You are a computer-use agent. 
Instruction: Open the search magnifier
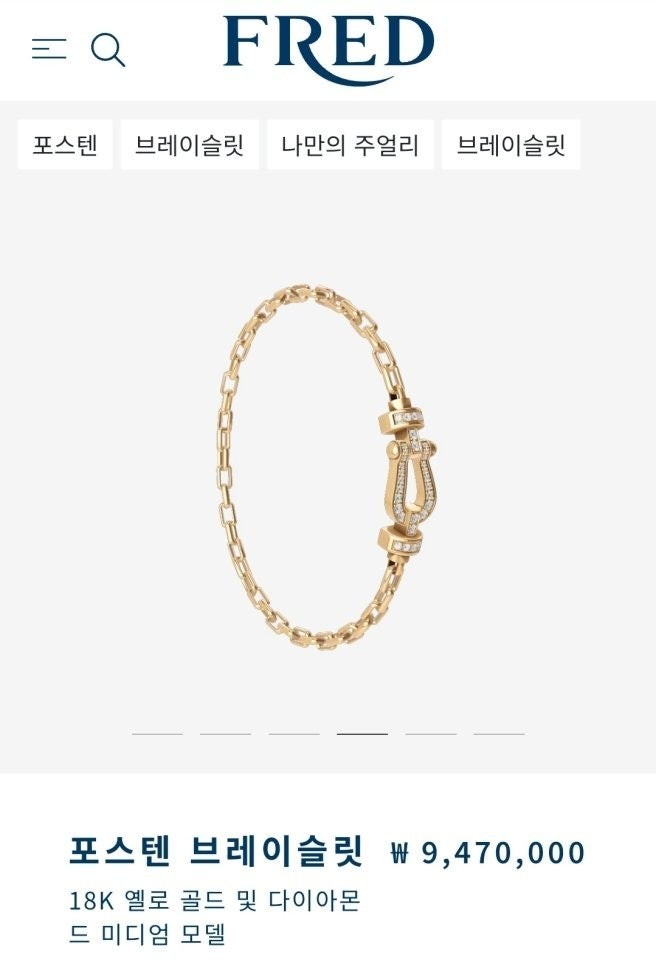pyautogui.click(x=108, y=49)
